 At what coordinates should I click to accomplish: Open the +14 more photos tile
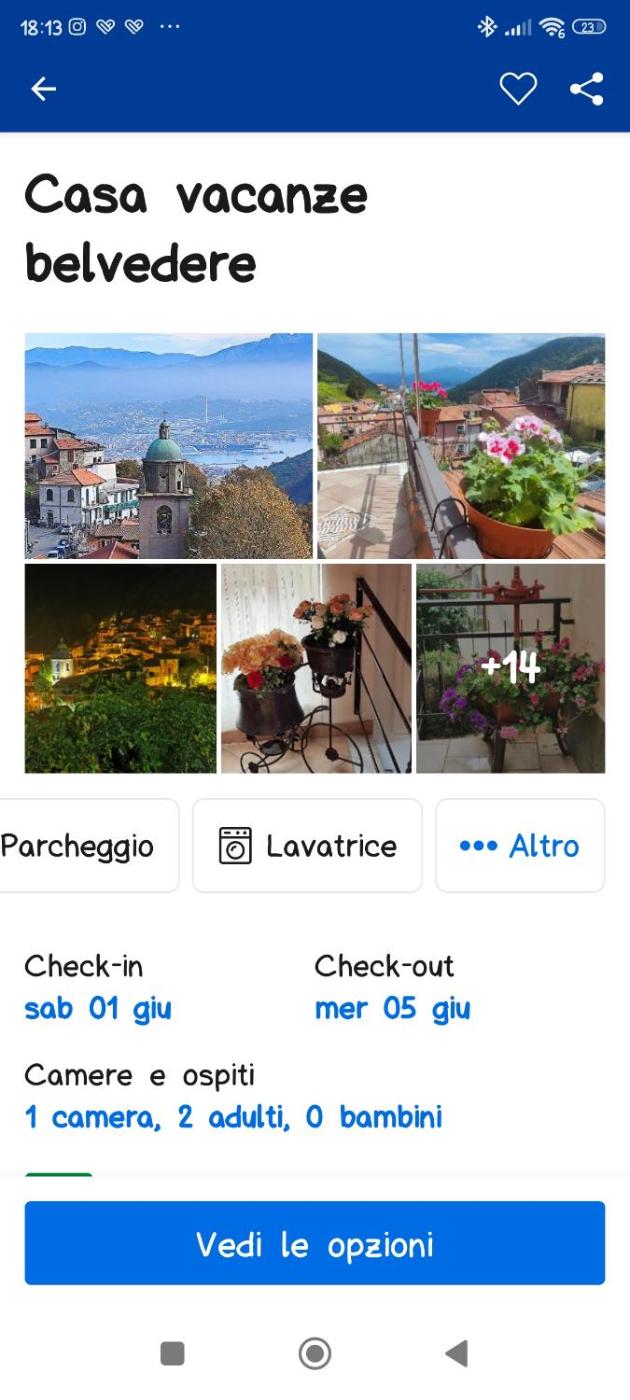tap(511, 668)
